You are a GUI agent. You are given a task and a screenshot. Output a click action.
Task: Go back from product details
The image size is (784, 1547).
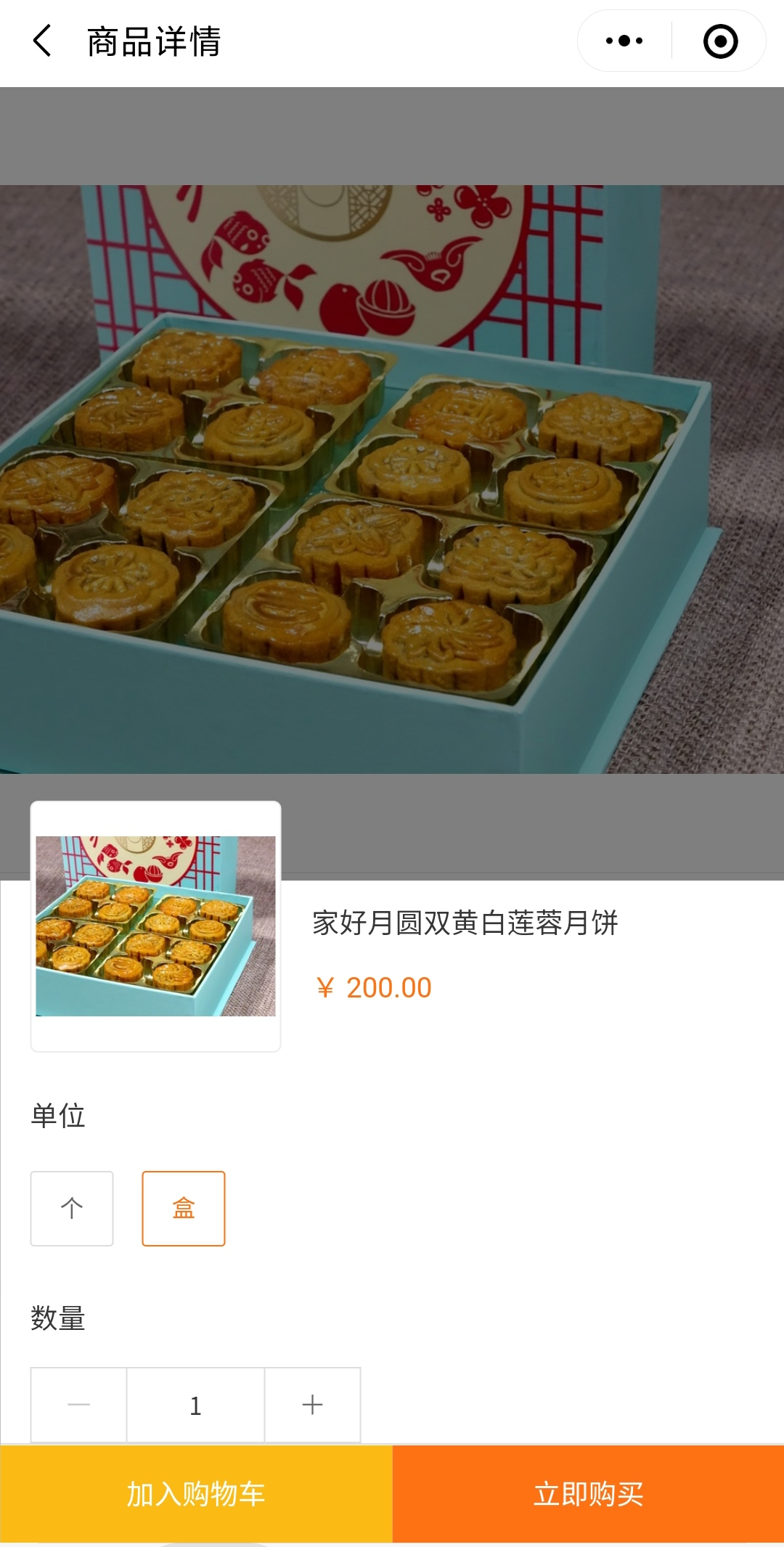(x=43, y=41)
